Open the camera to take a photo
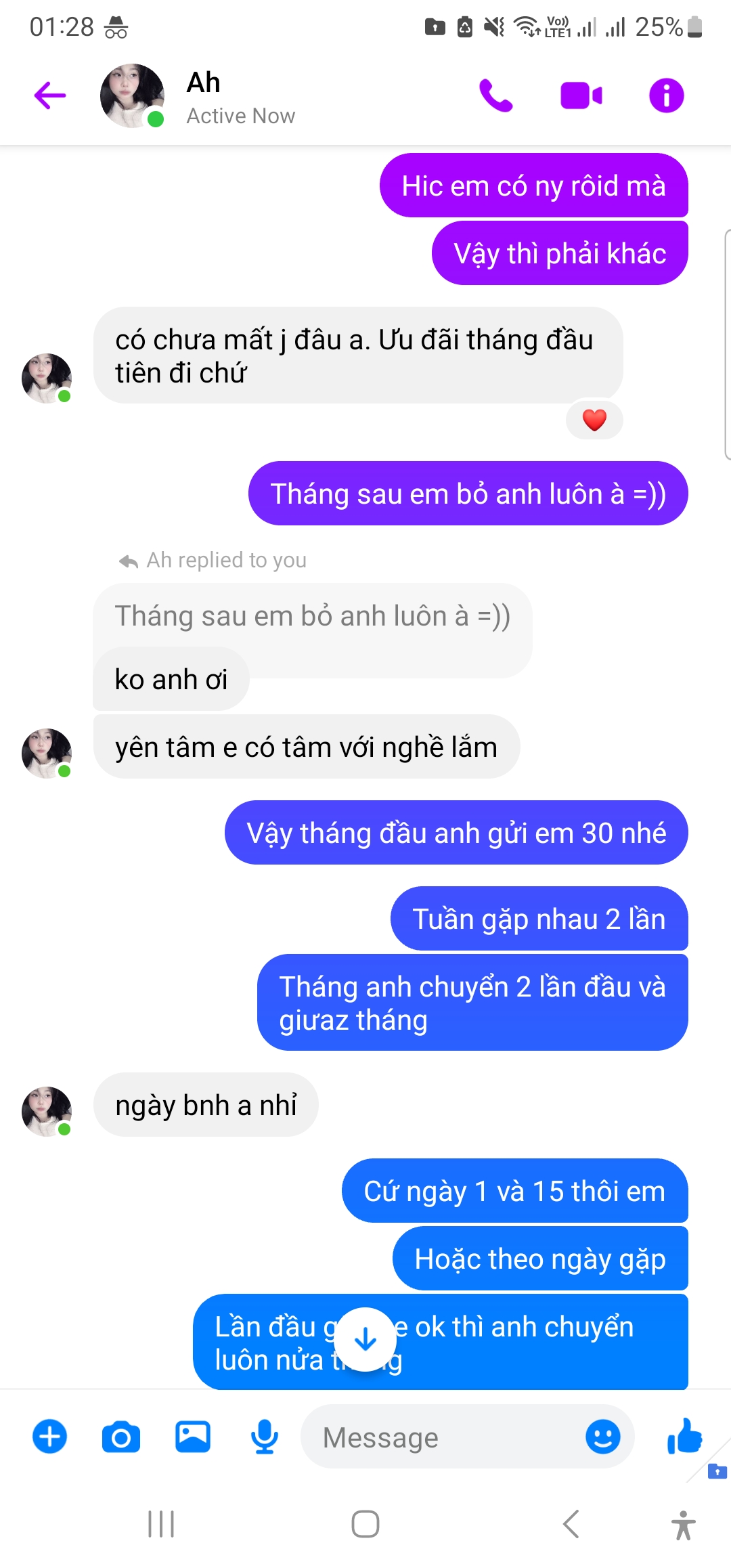This screenshot has height=1568, width=731. click(x=121, y=1437)
